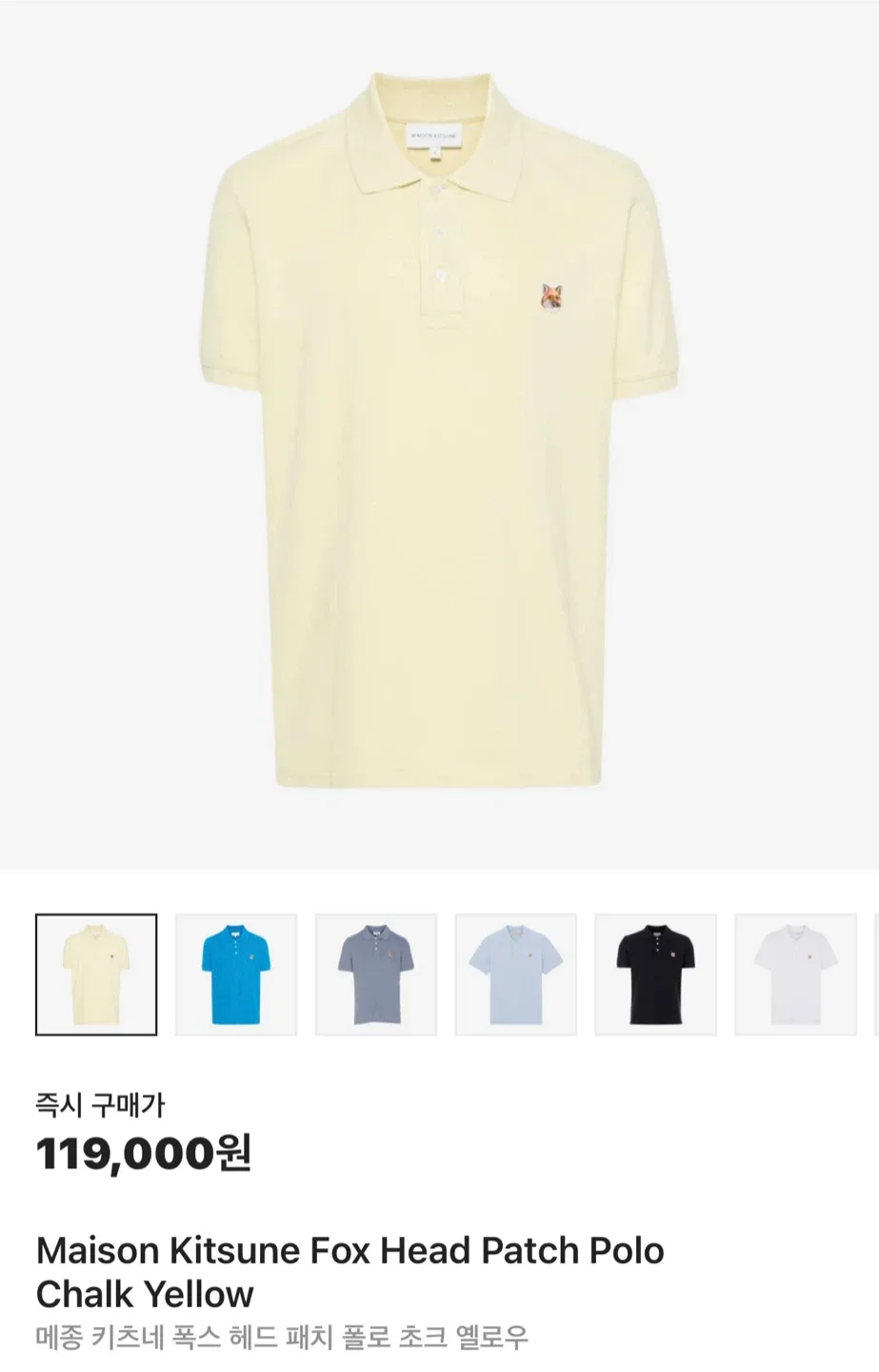The image size is (879, 1372).
Task: Select the chalk yellow polo thumbnail
Action: coord(94,975)
